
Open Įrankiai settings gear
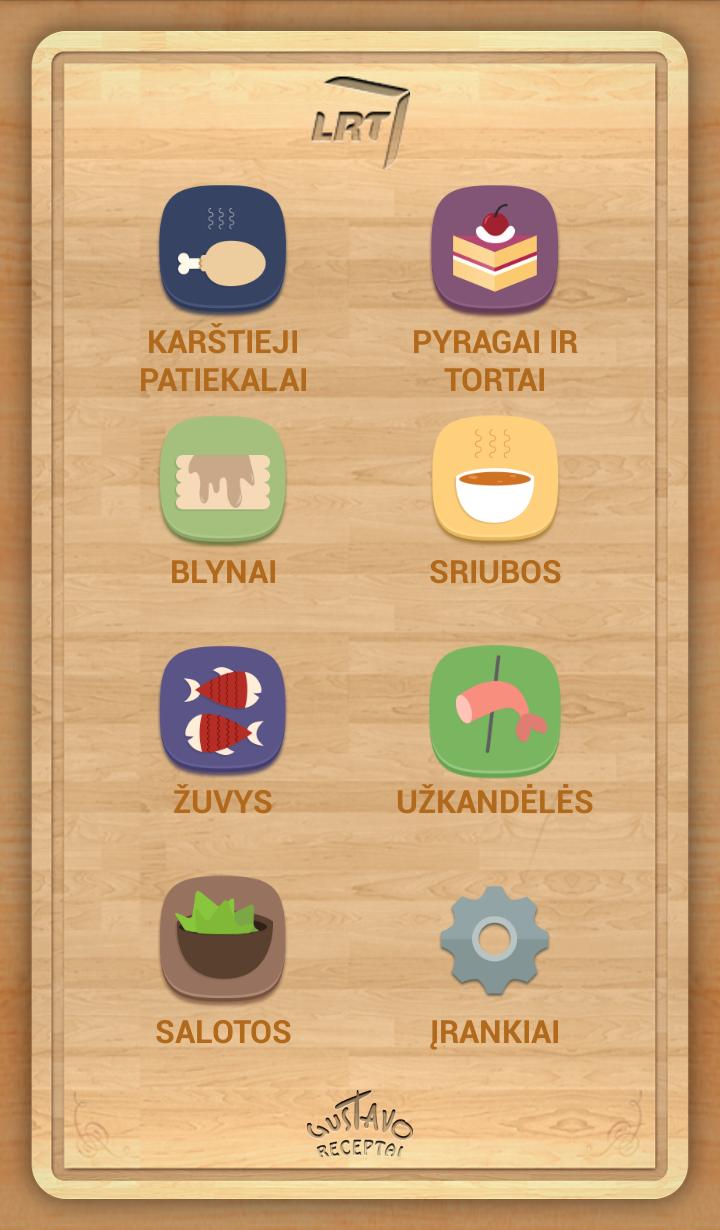click(494, 940)
